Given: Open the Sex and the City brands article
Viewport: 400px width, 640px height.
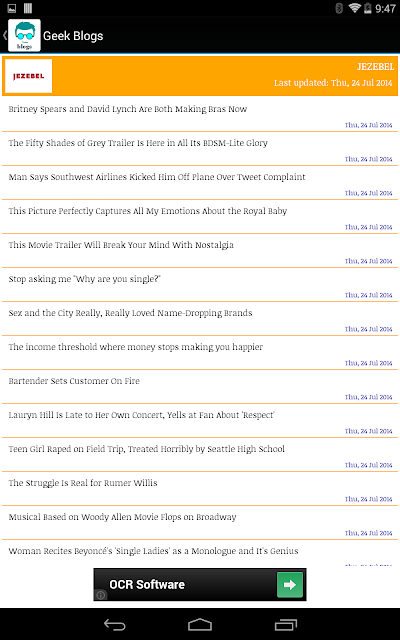Looking at the screenshot, I should pos(200,318).
